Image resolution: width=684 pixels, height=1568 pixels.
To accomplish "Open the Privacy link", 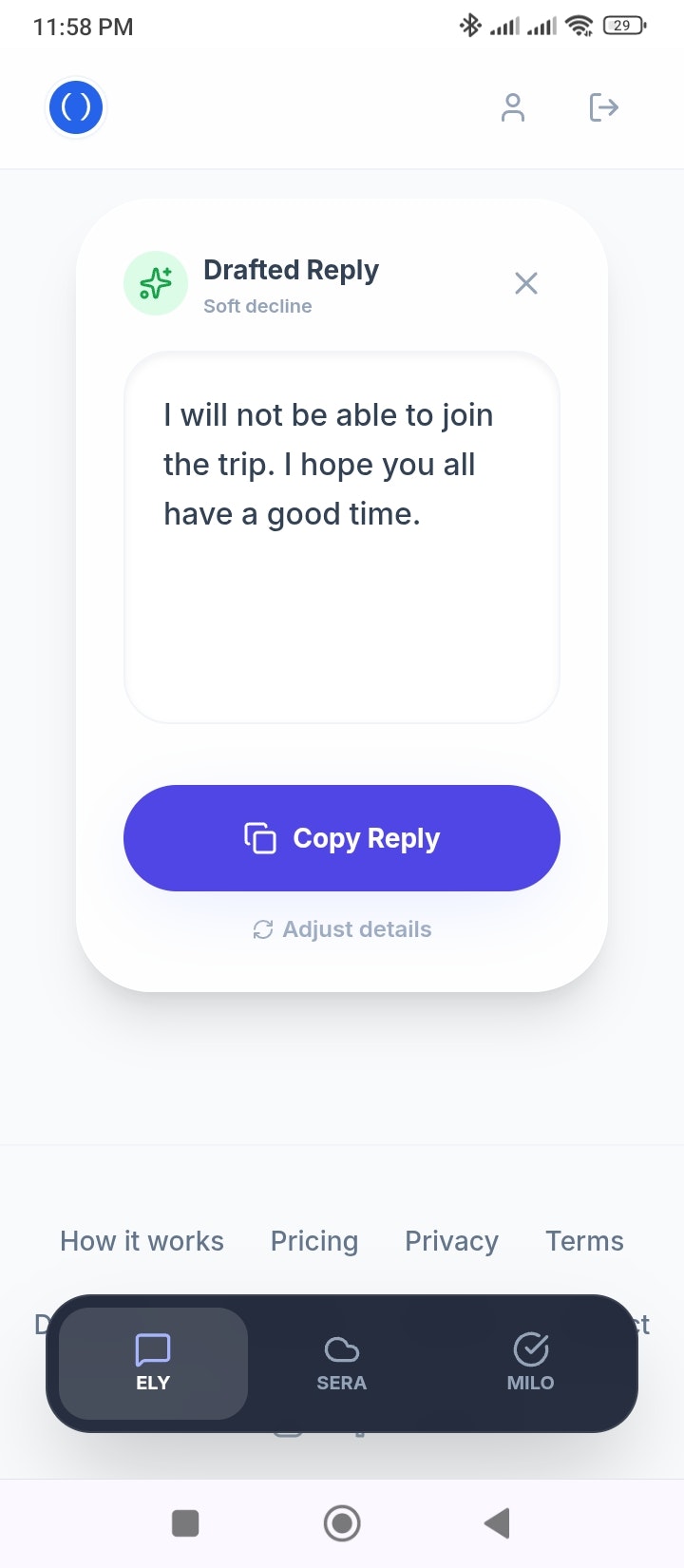I will 451,1241.
